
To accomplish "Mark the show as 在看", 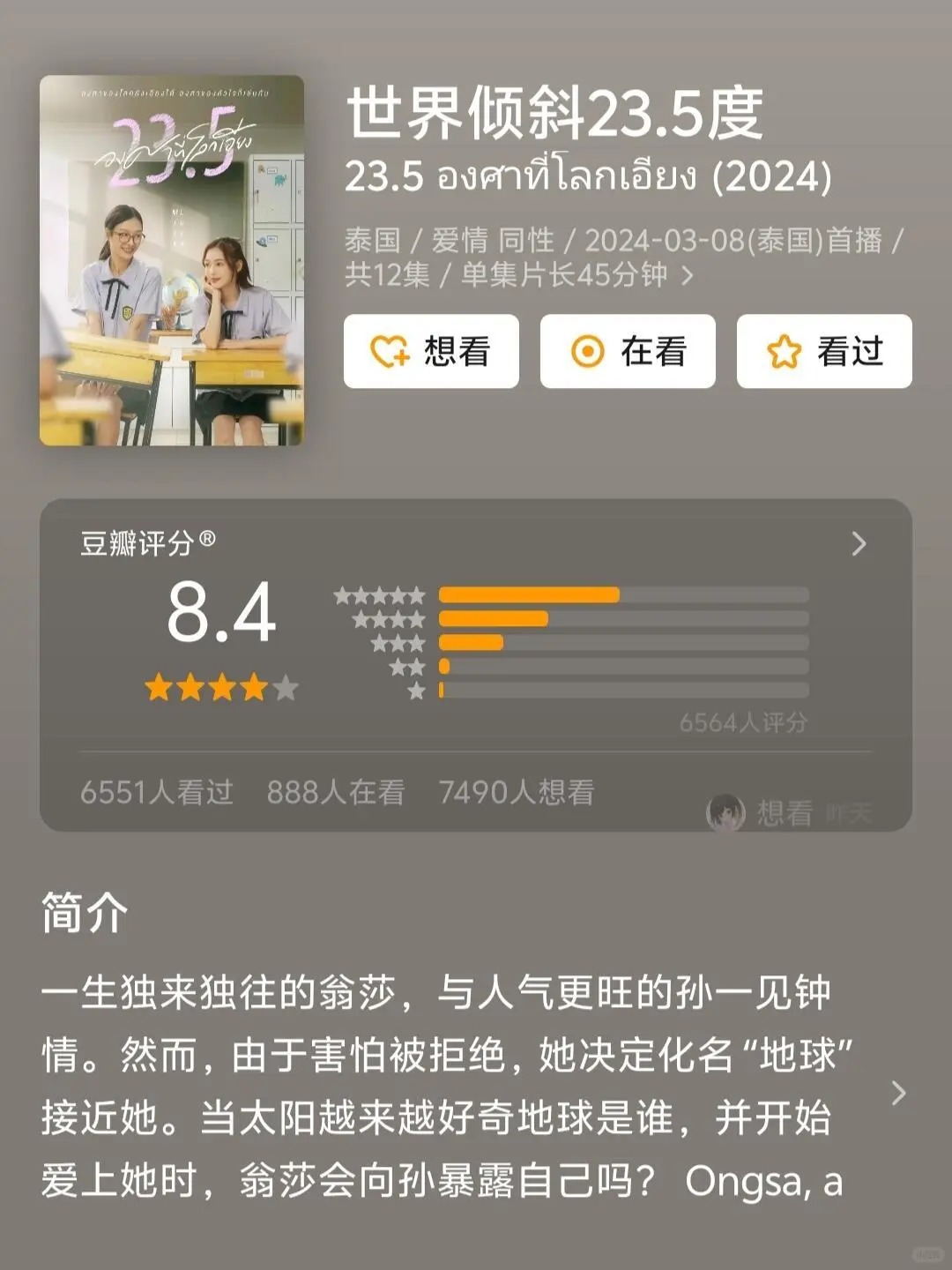I will 628,351.
